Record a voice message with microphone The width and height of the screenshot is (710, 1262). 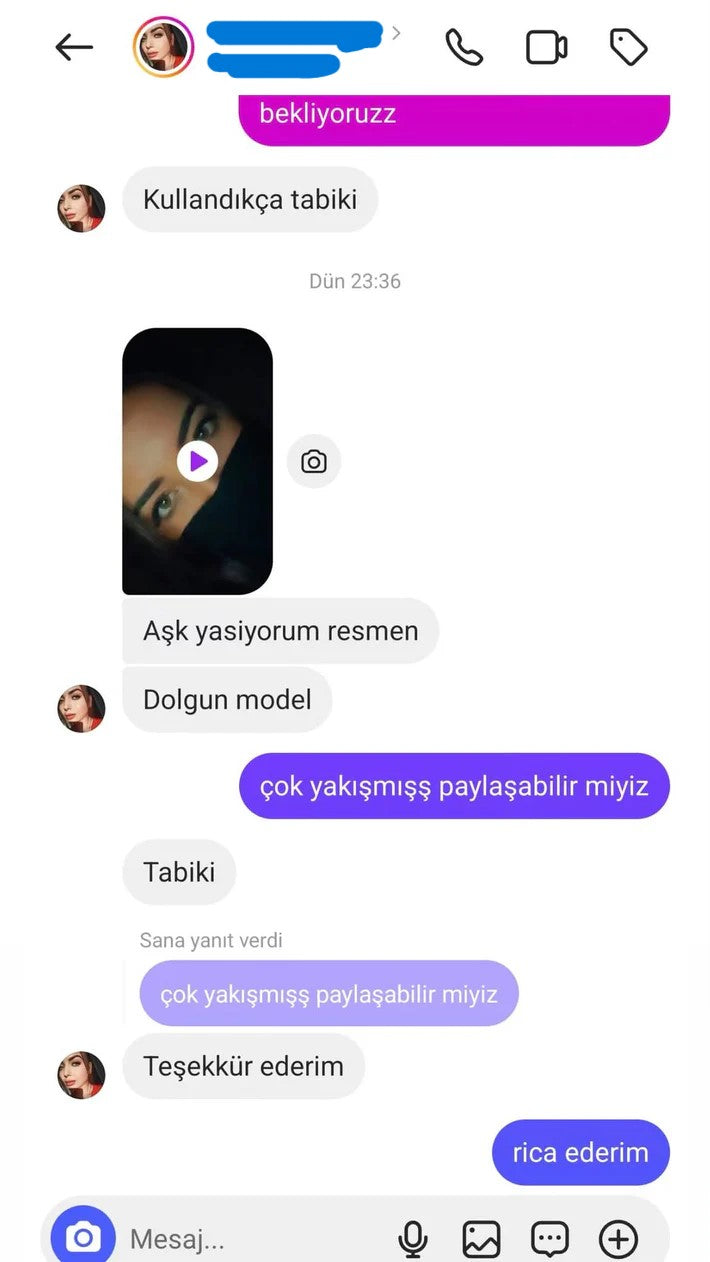pyautogui.click(x=412, y=1239)
